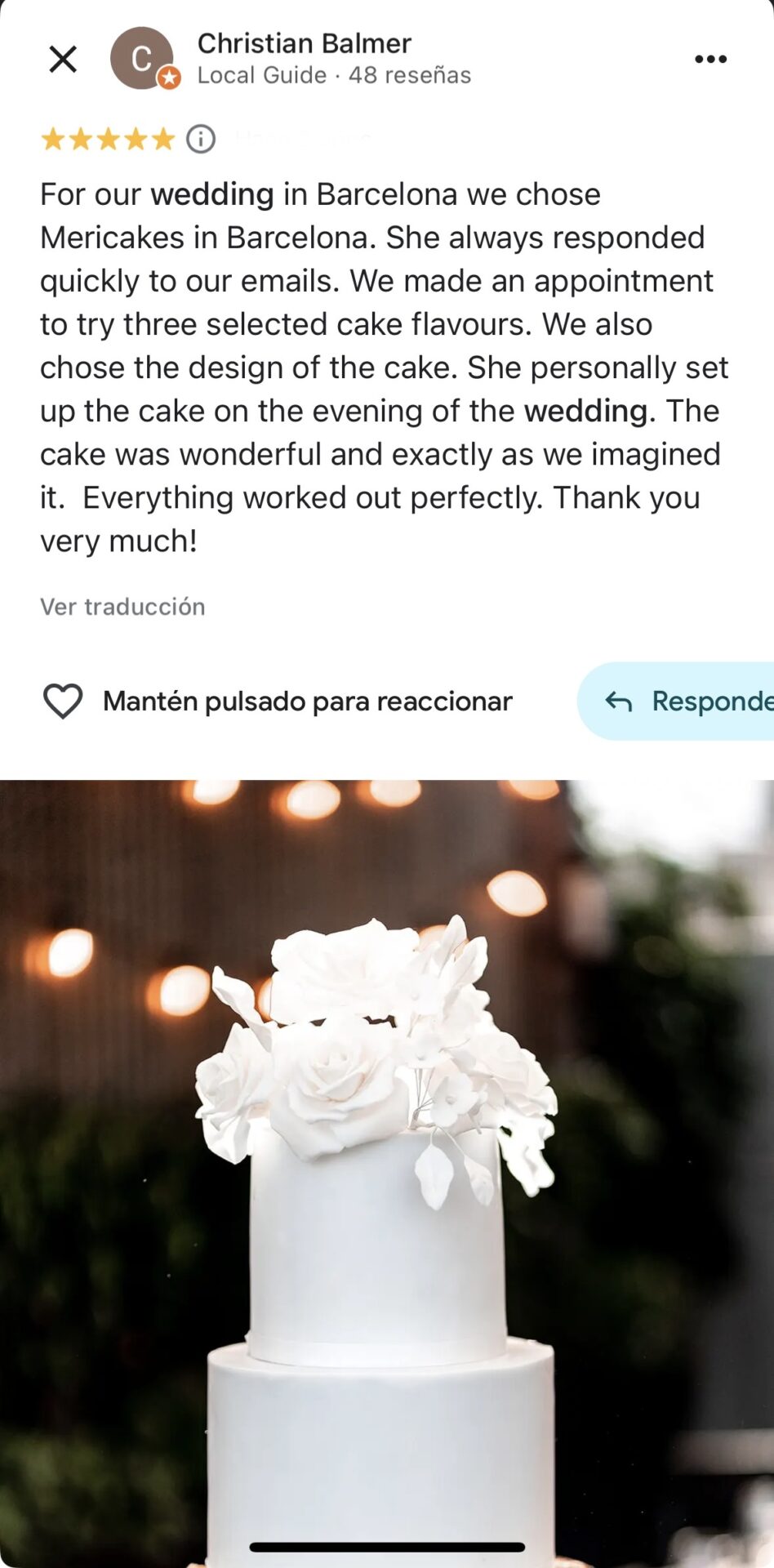Reply to the review with Responder

(x=686, y=701)
